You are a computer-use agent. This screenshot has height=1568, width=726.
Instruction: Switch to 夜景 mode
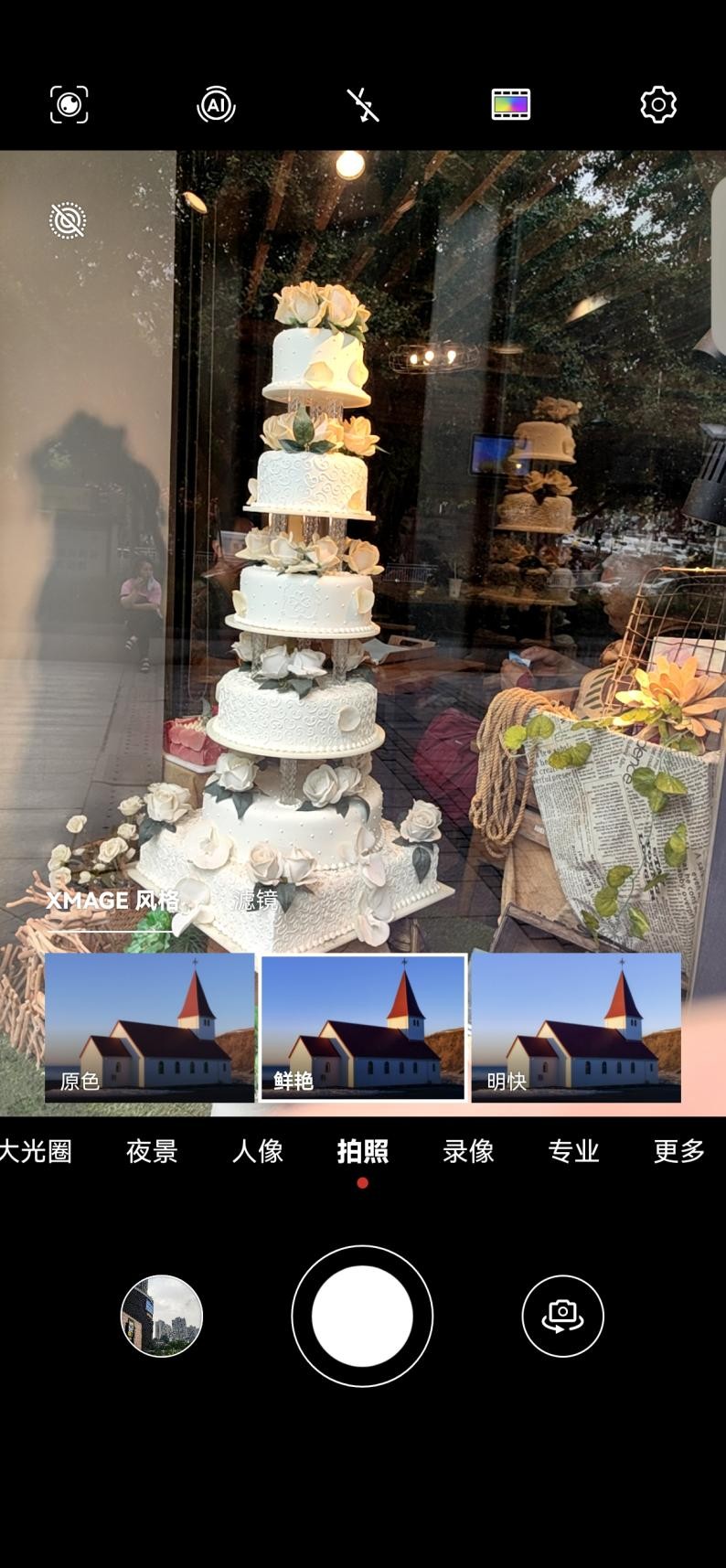(152, 1151)
